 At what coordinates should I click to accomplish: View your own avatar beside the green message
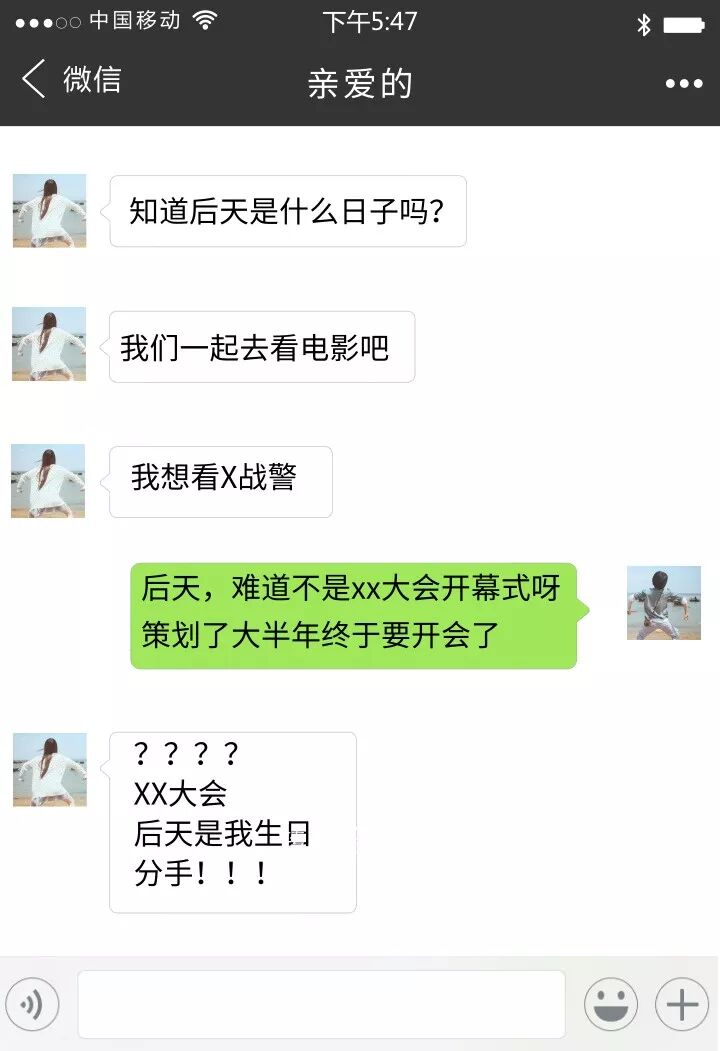[x=664, y=603]
